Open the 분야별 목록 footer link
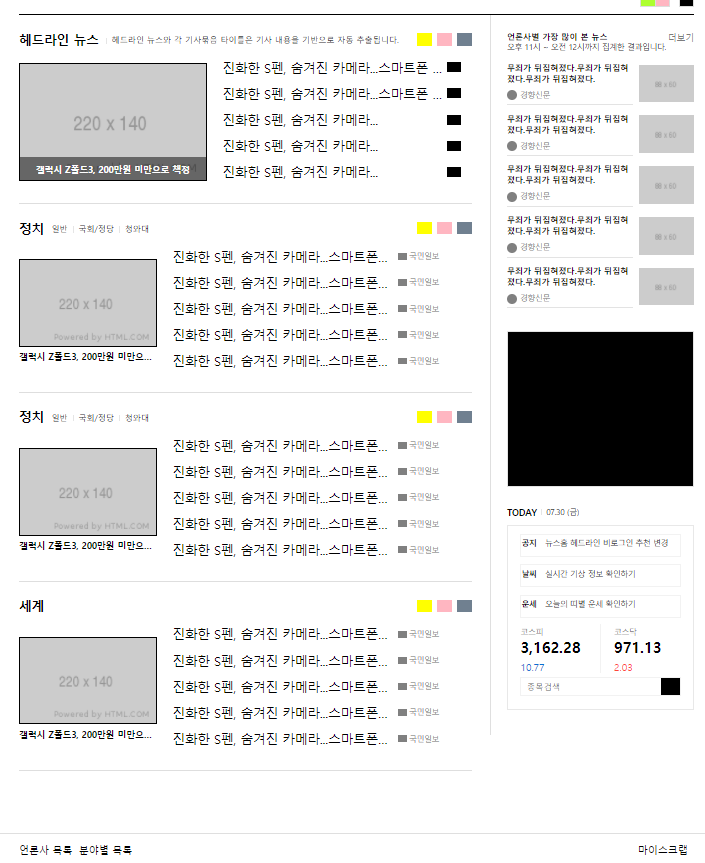 (106, 850)
